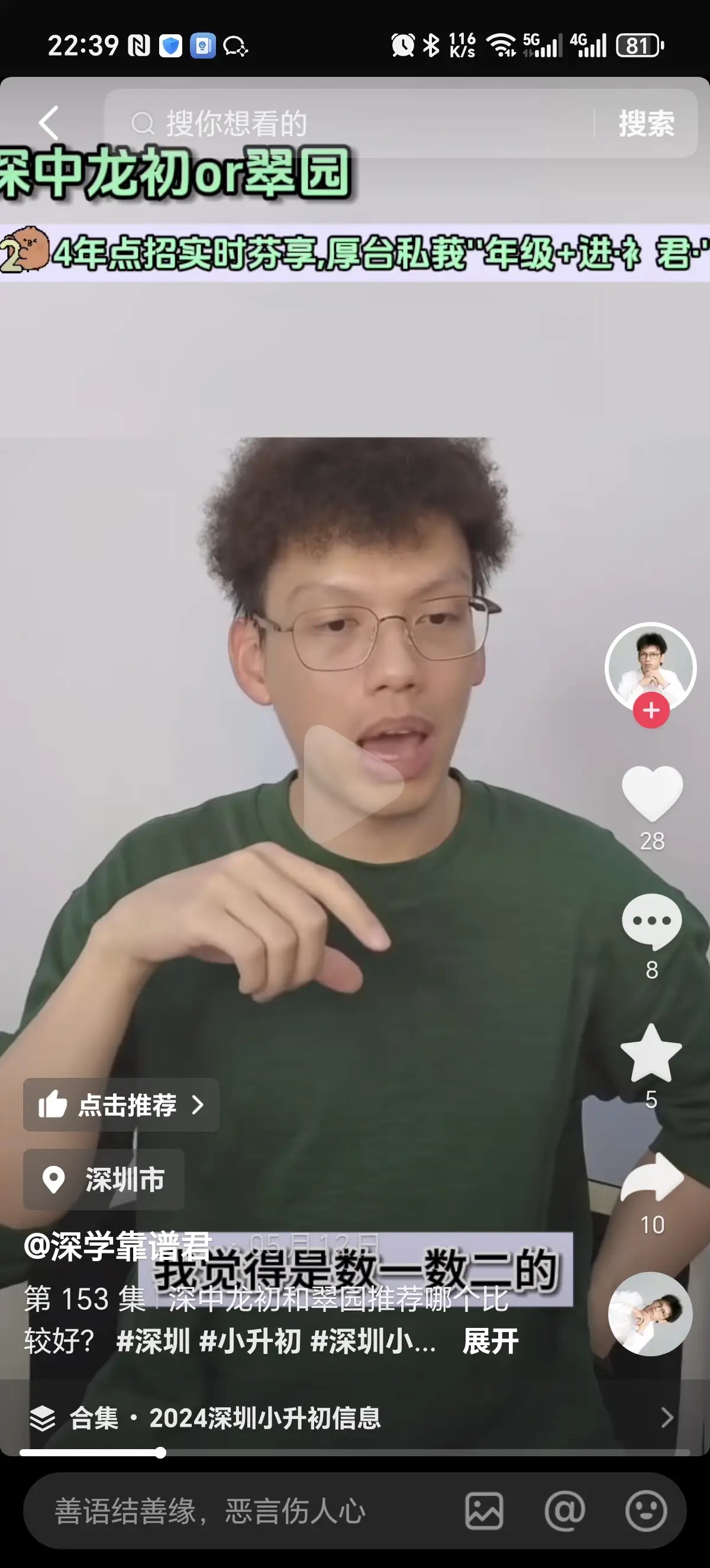Share the video with the arrow icon
The height and width of the screenshot is (1568, 710).
click(x=651, y=1178)
